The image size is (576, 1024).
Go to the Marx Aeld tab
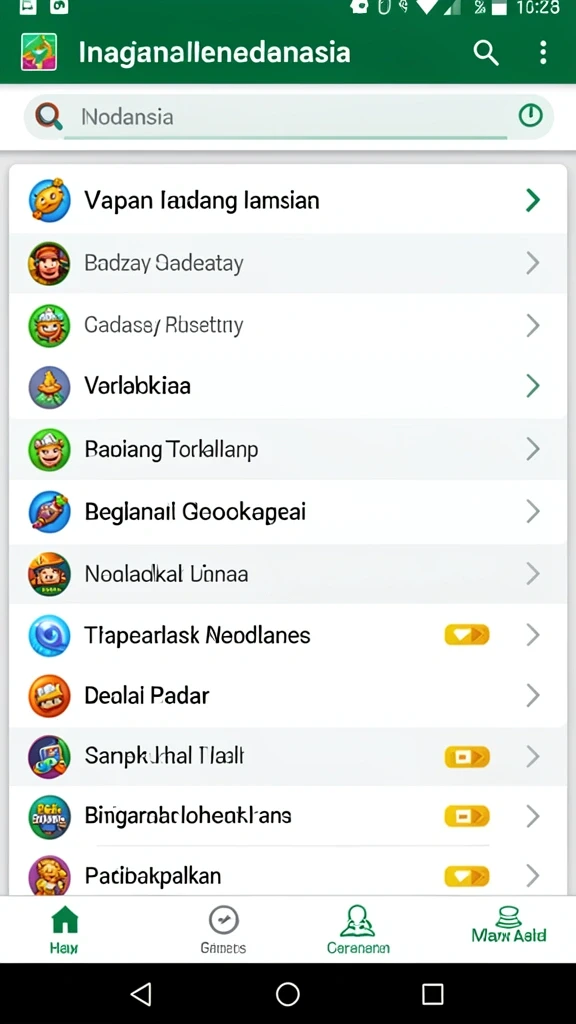pyautogui.click(x=509, y=926)
